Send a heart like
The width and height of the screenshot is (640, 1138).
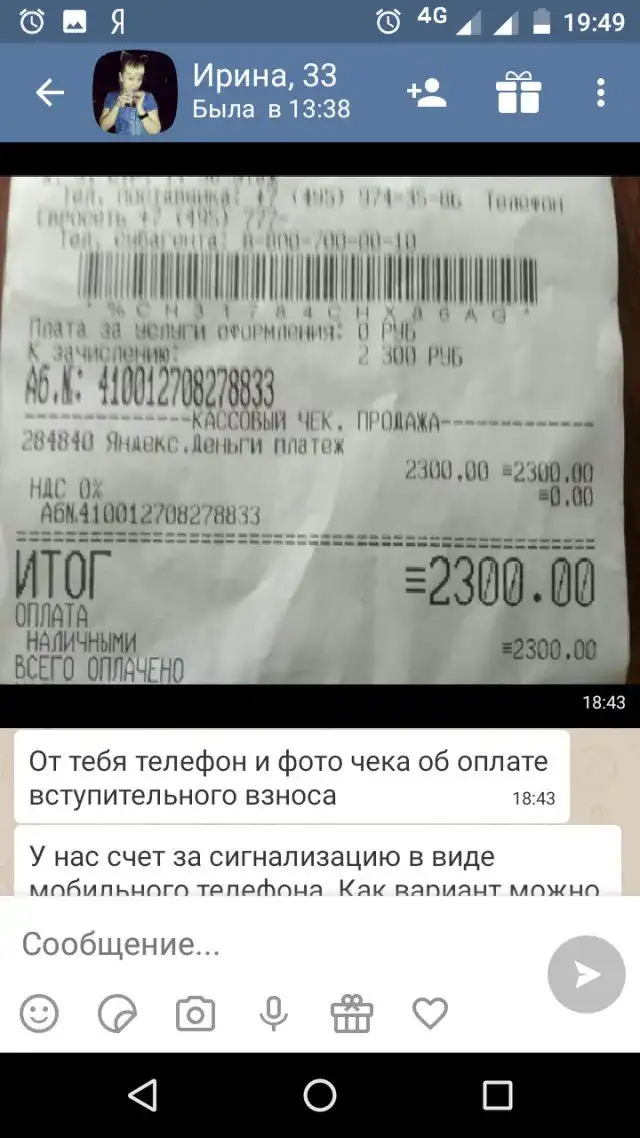[430, 1014]
